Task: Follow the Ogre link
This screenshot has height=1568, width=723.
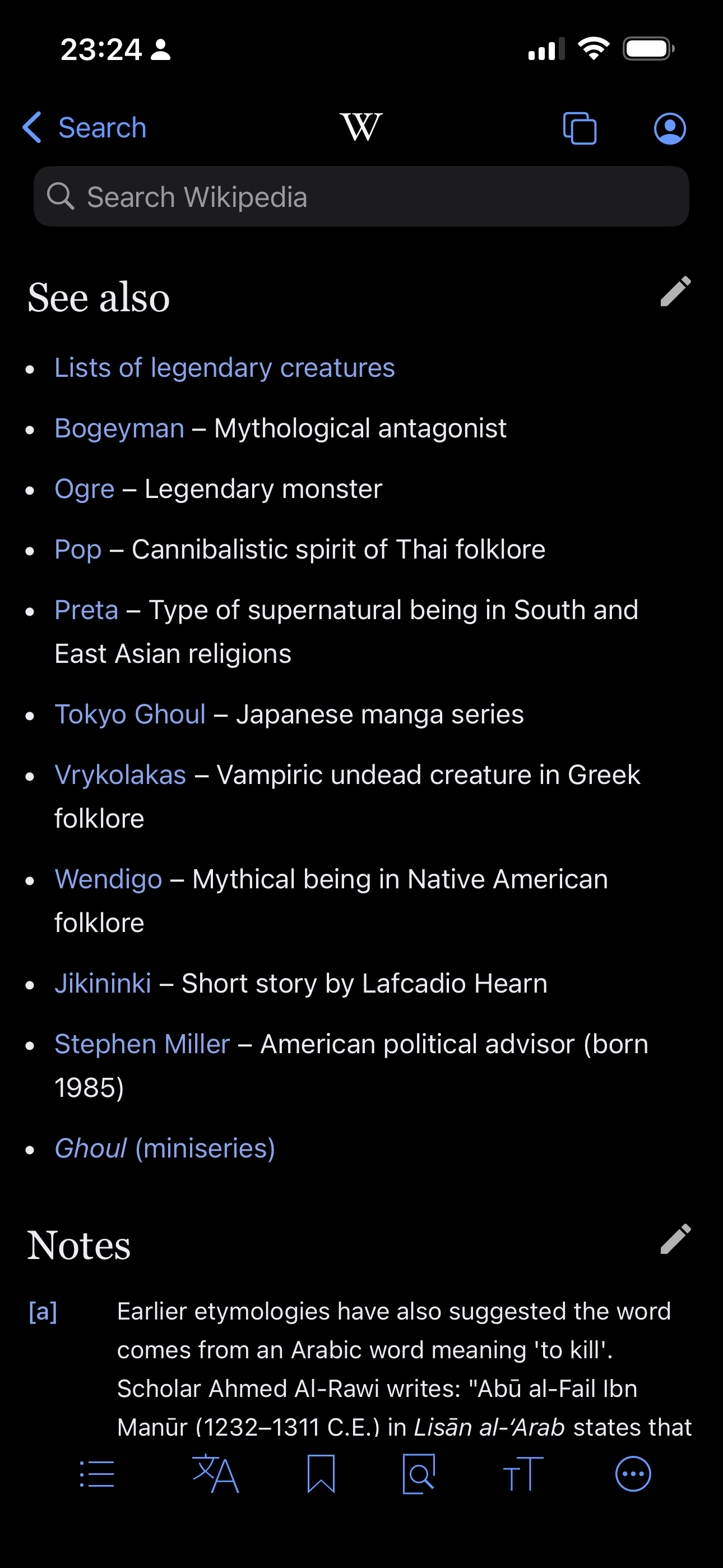Action: (85, 489)
